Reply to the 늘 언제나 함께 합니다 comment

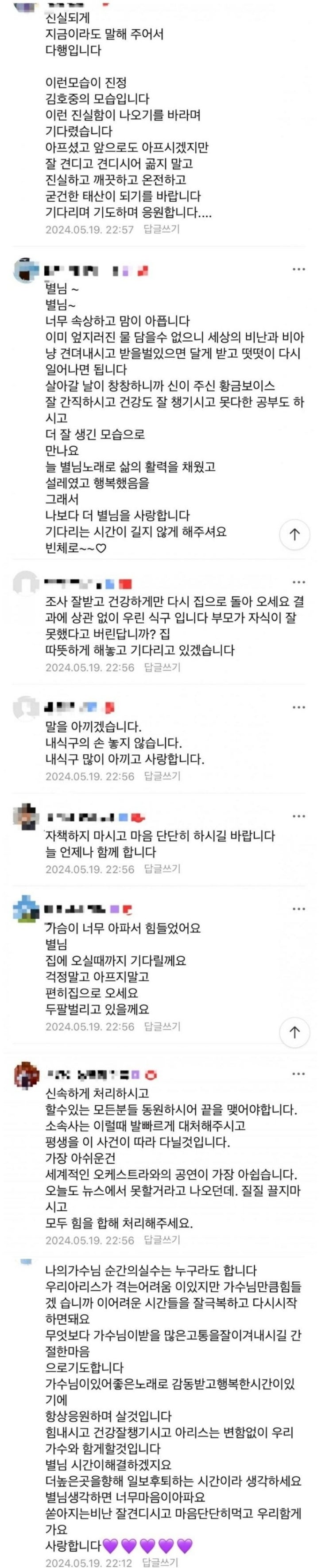point(162,869)
